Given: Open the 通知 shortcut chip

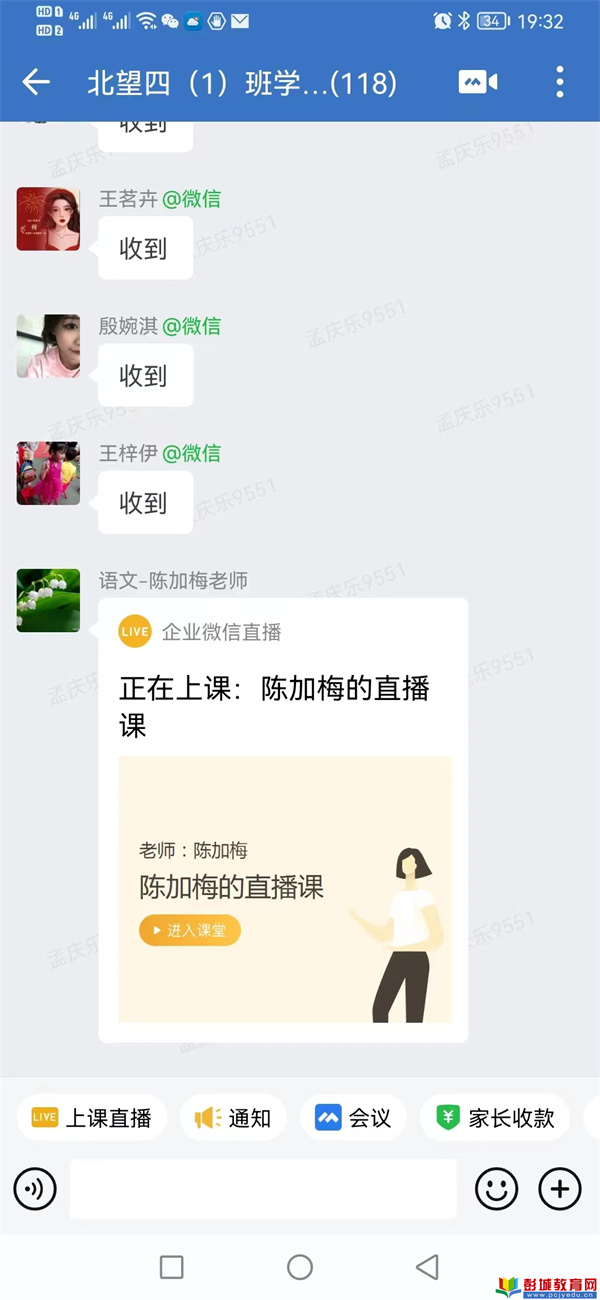Looking at the screenshot, I should pos(233,1118).
